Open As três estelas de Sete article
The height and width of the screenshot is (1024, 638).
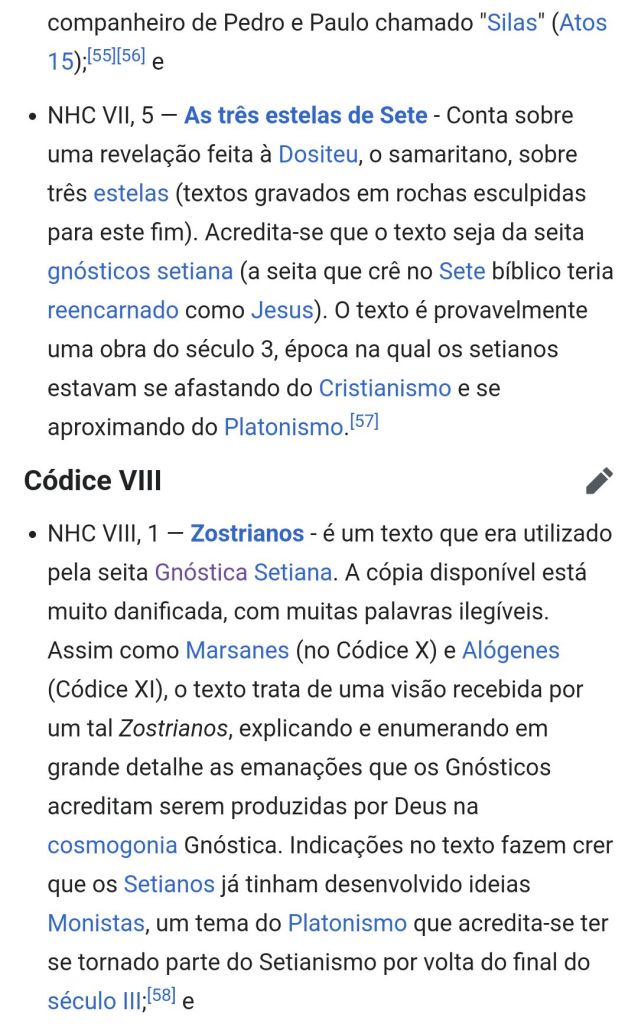click(305, 115)
